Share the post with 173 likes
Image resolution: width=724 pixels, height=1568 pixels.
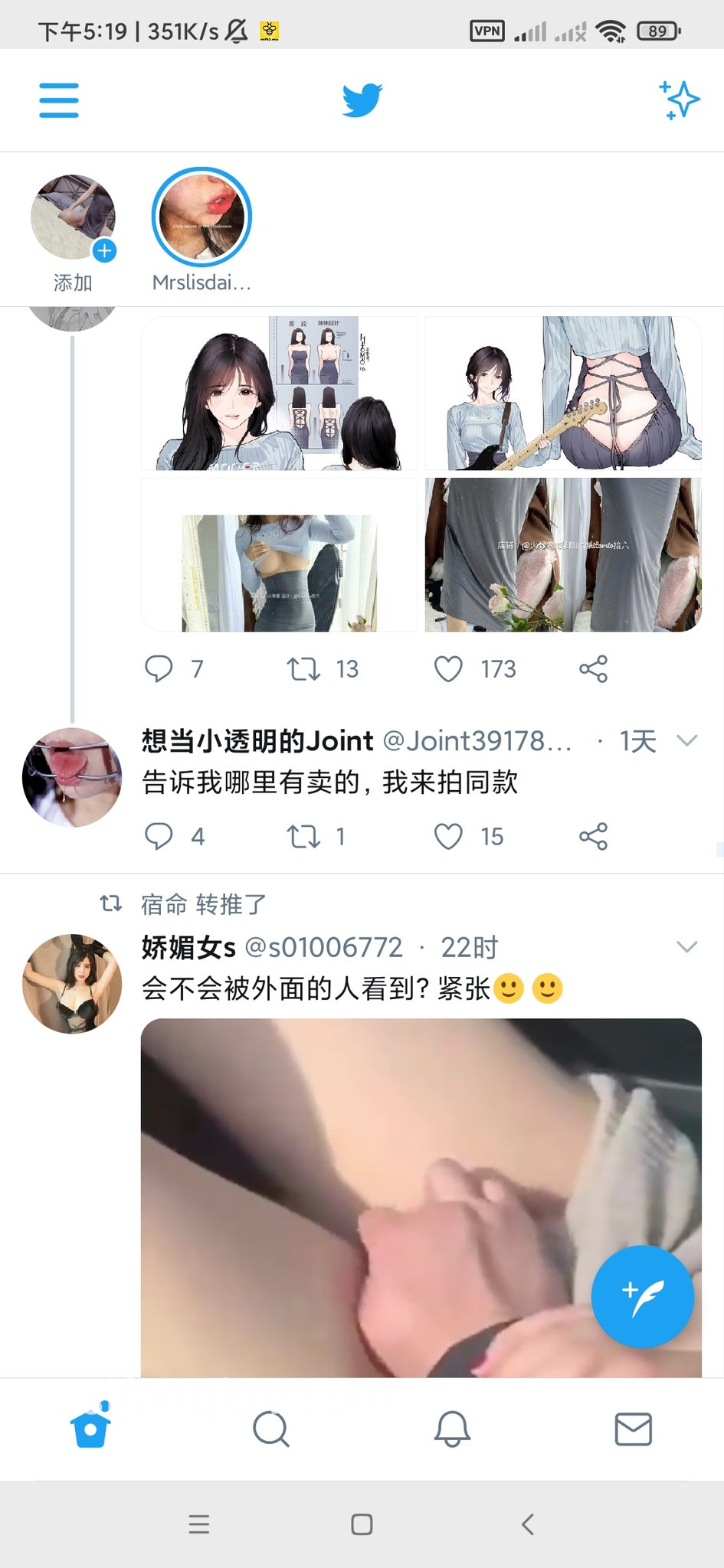(x=593, y=669)
